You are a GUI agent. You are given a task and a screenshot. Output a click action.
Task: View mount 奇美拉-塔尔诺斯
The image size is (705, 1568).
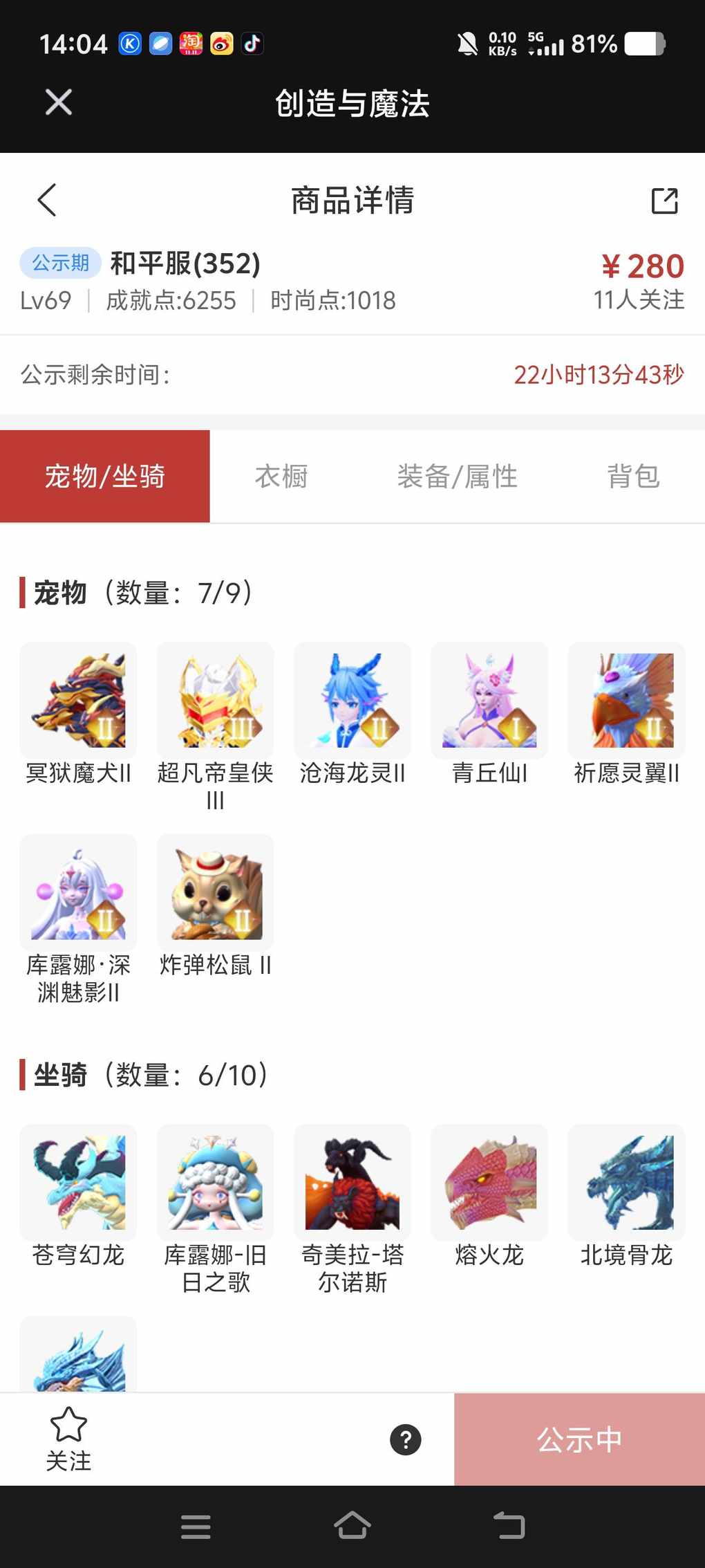(352, 1183)
